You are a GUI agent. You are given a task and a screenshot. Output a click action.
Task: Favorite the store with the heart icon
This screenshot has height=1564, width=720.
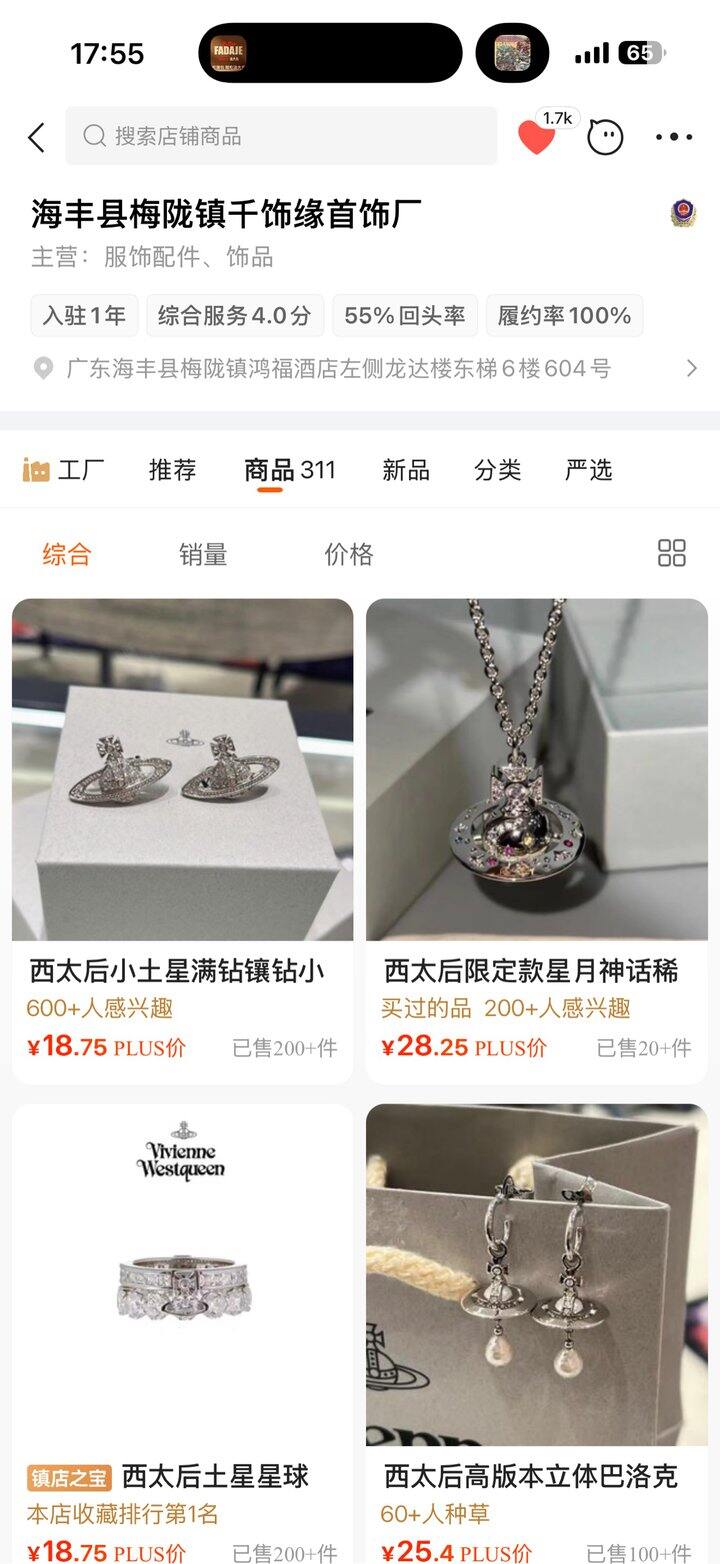[536, 137]
